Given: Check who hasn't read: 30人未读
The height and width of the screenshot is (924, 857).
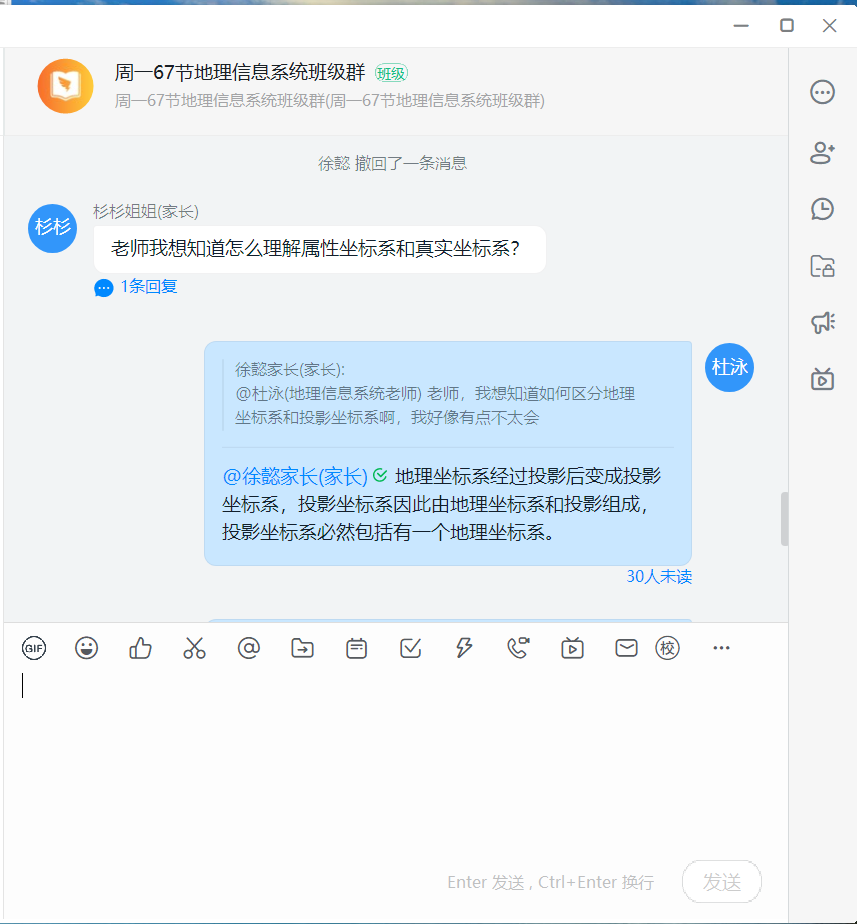Looking at the screenshot, I should (659, 577).
